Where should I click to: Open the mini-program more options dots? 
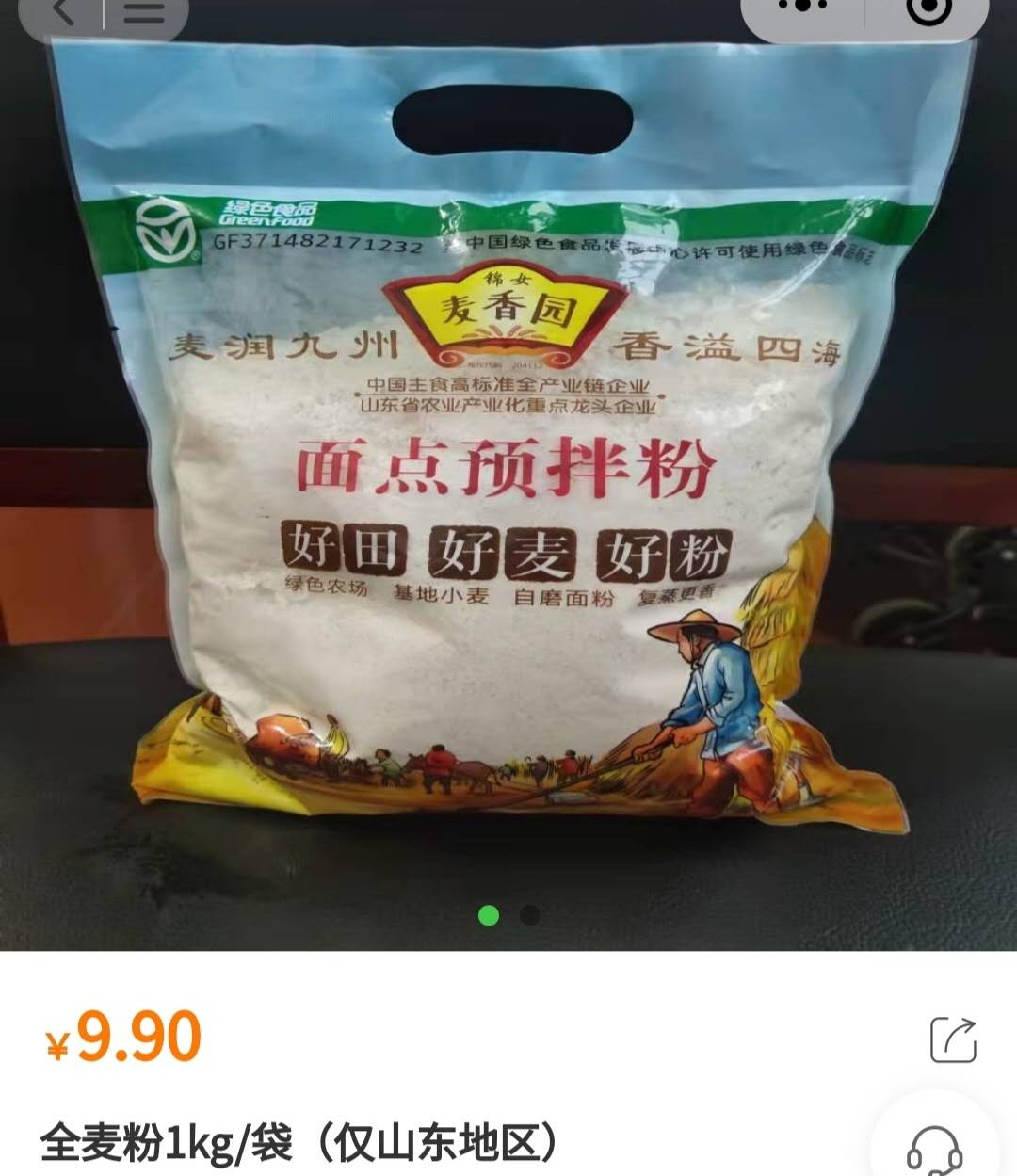click(803, 8)
